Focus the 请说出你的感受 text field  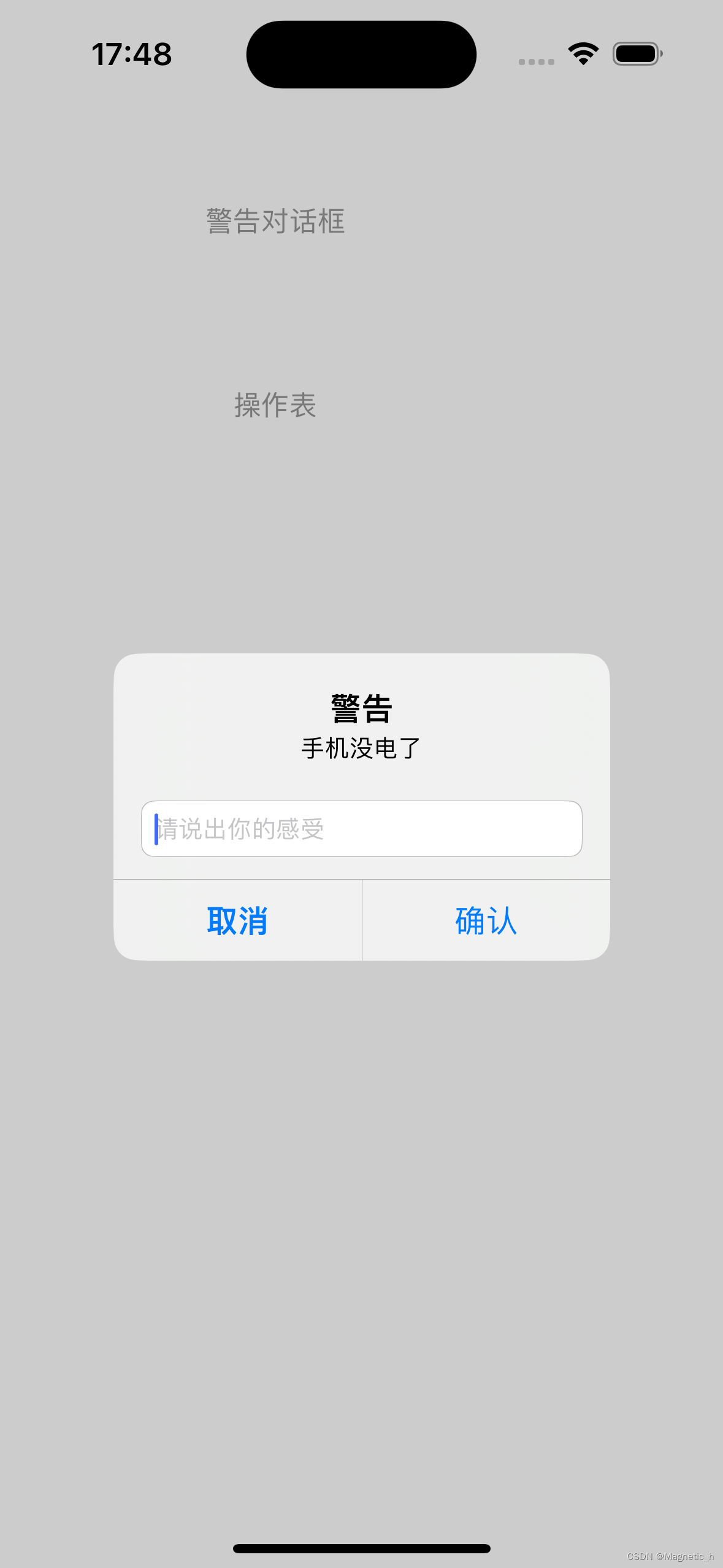pyautogui.click(x=361, y=829)
